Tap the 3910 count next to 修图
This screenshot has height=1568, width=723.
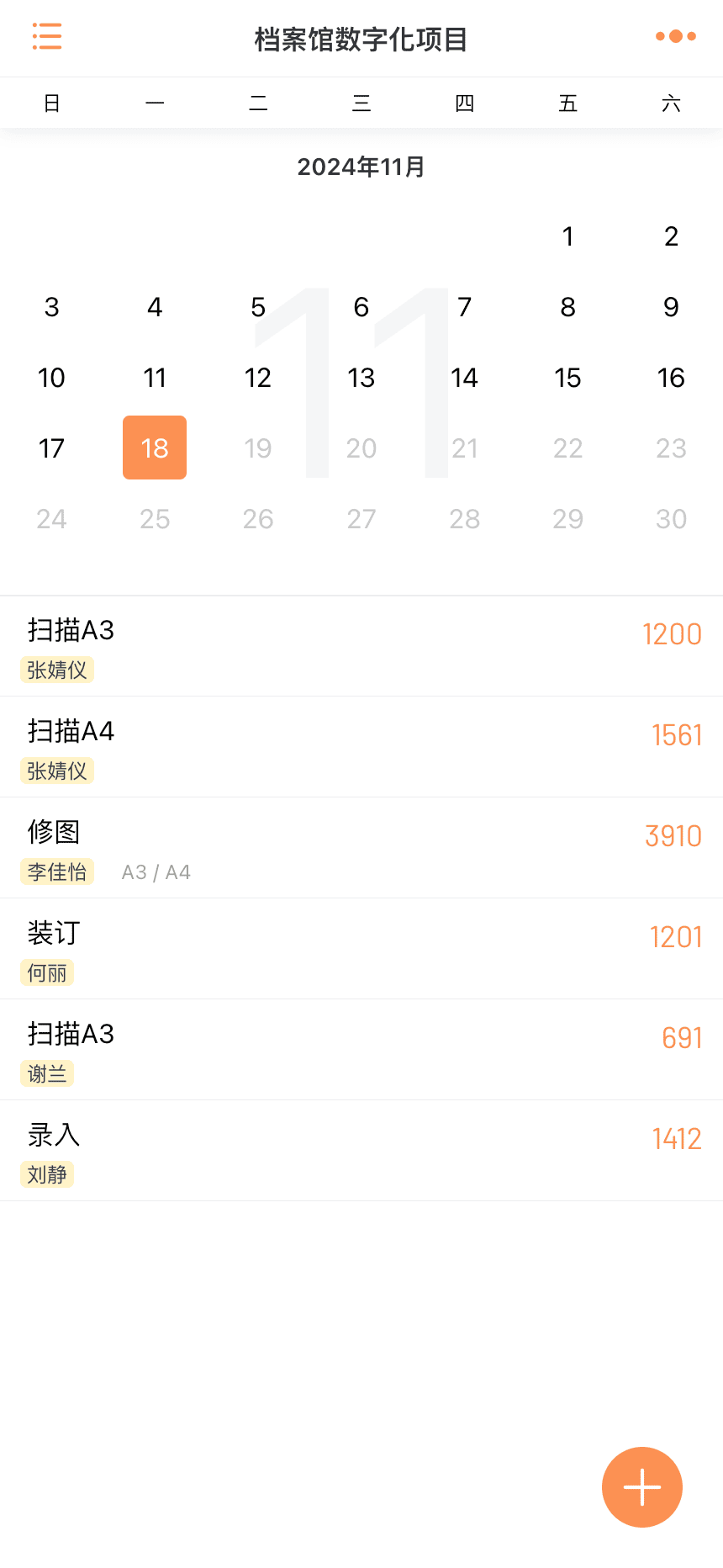click(x=673, y=835)
